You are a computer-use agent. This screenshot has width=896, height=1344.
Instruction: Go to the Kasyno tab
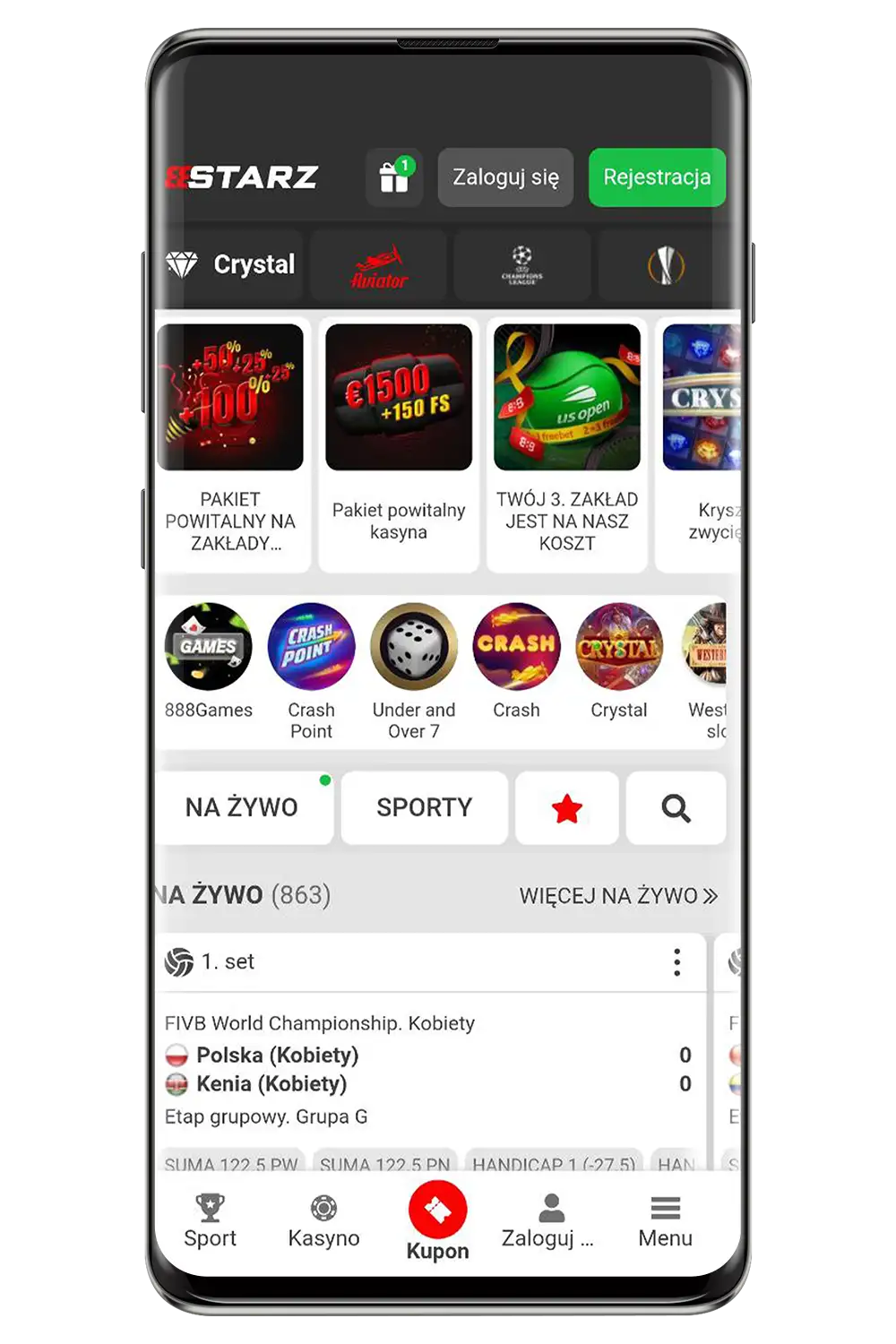[323, 1222]
